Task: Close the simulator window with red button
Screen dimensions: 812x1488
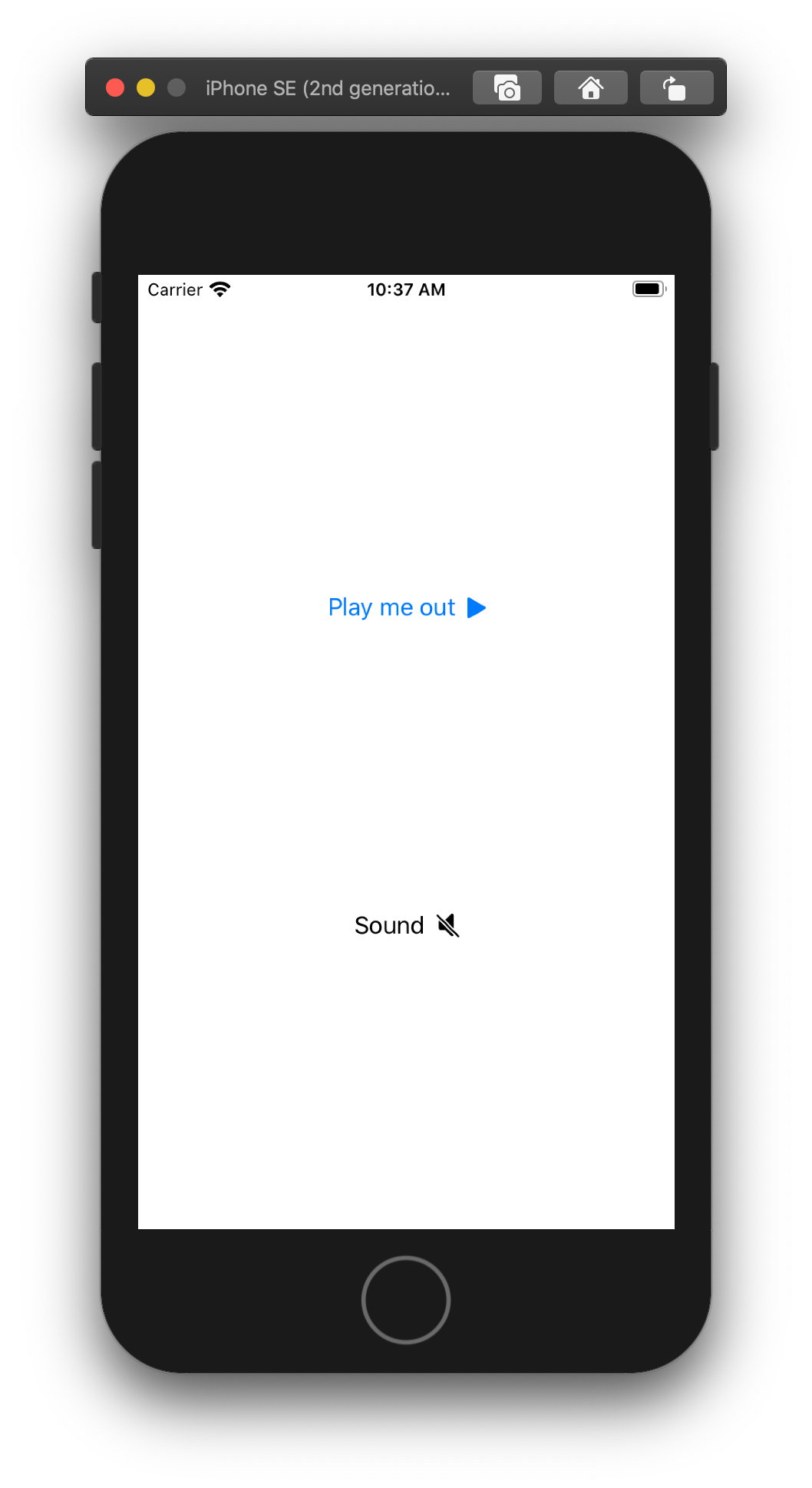Action: [x=115, y=88]
